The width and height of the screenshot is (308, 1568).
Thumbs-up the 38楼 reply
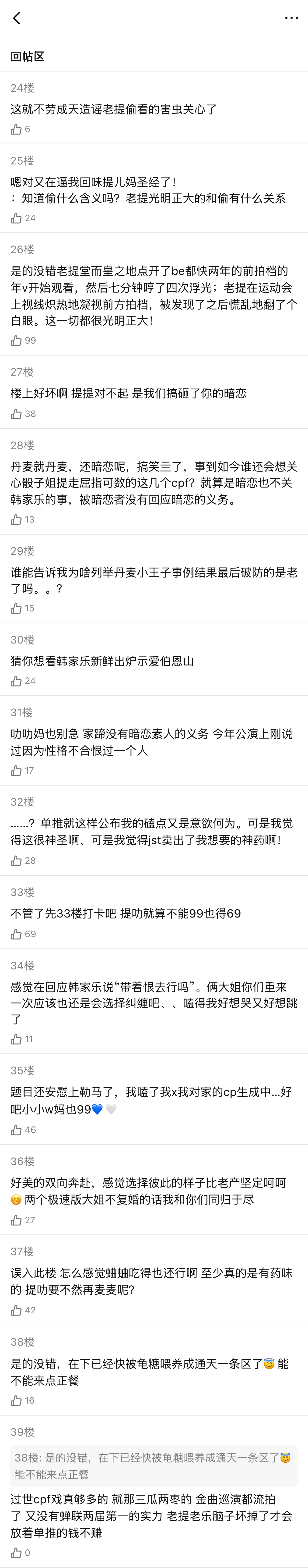pyautogui.click(x=16, y=1400)
